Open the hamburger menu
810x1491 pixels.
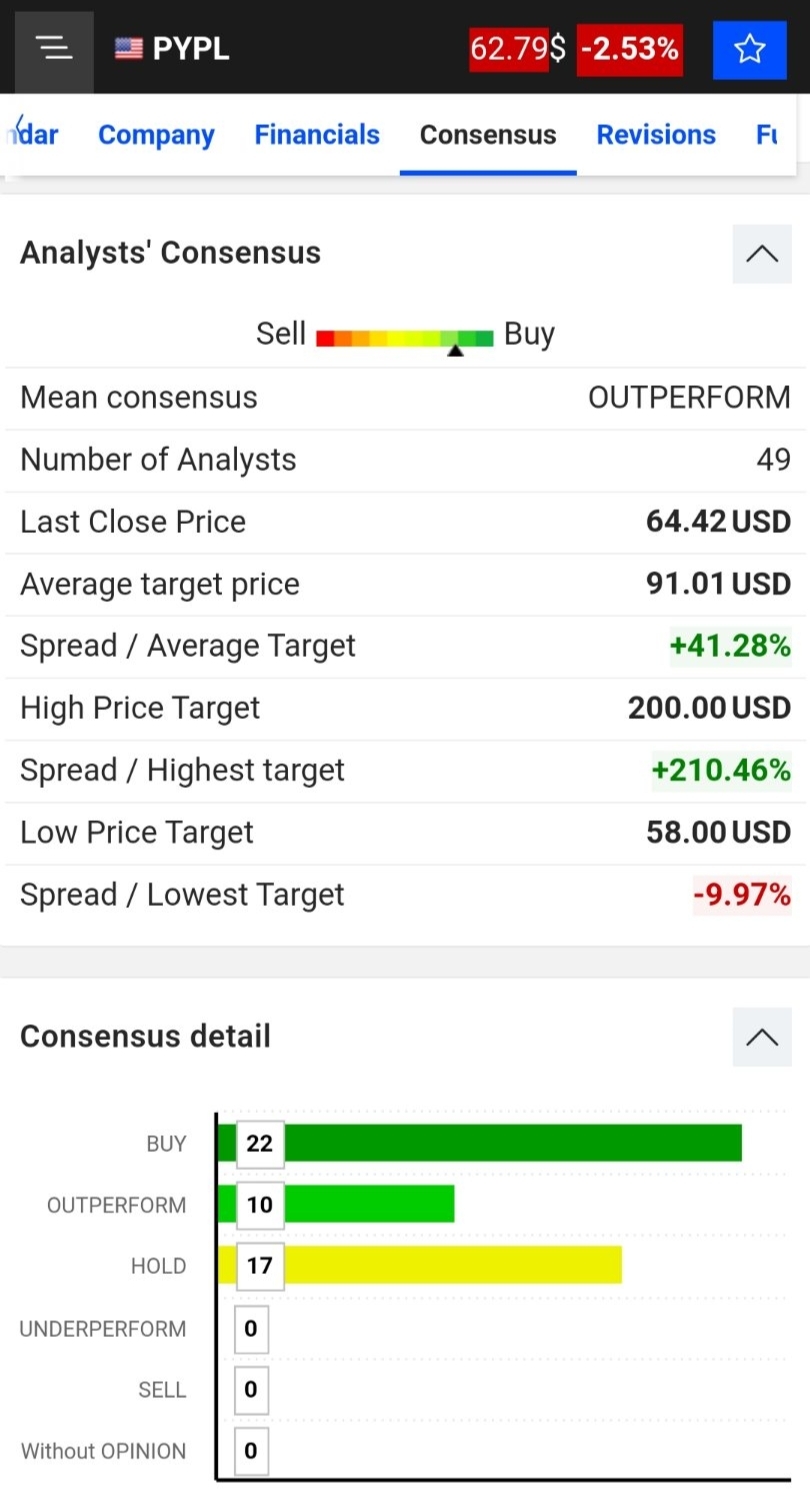(54, 48)
